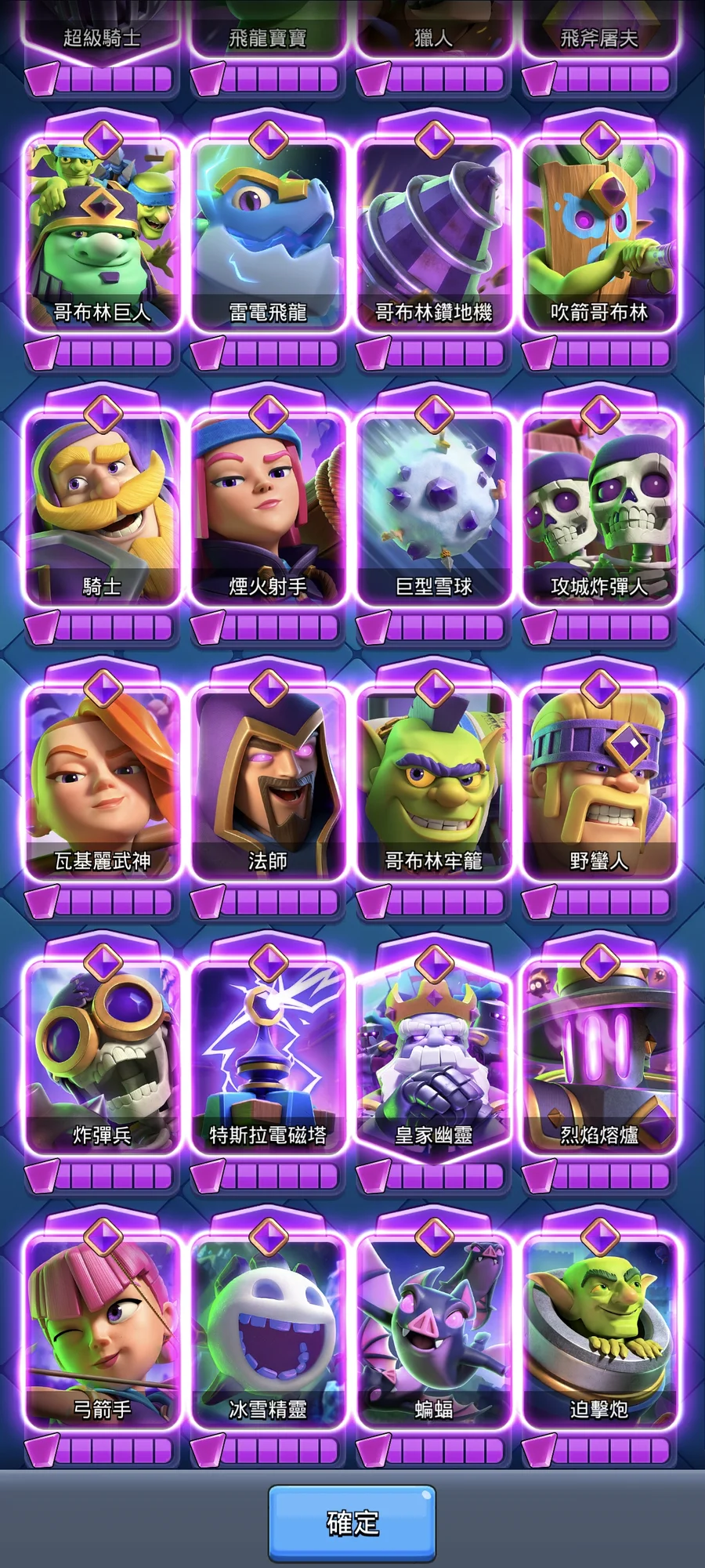Tap the 弓箭手 card
Image resolution: width=705 pixels, height=1568 pixels.
[x=103, y=1332]
